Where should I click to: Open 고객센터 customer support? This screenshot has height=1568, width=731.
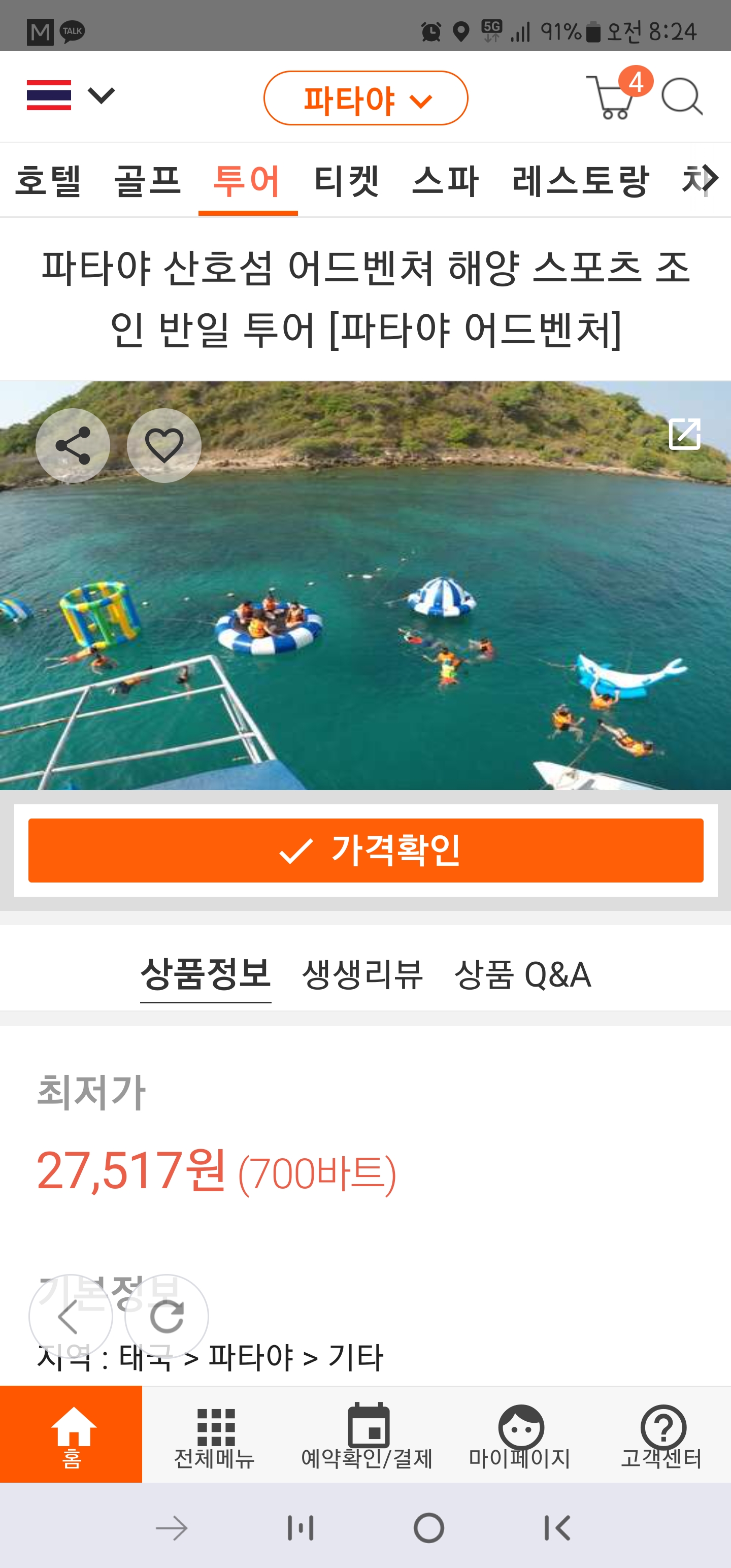pyautogui.click(x=661, y=1436)
